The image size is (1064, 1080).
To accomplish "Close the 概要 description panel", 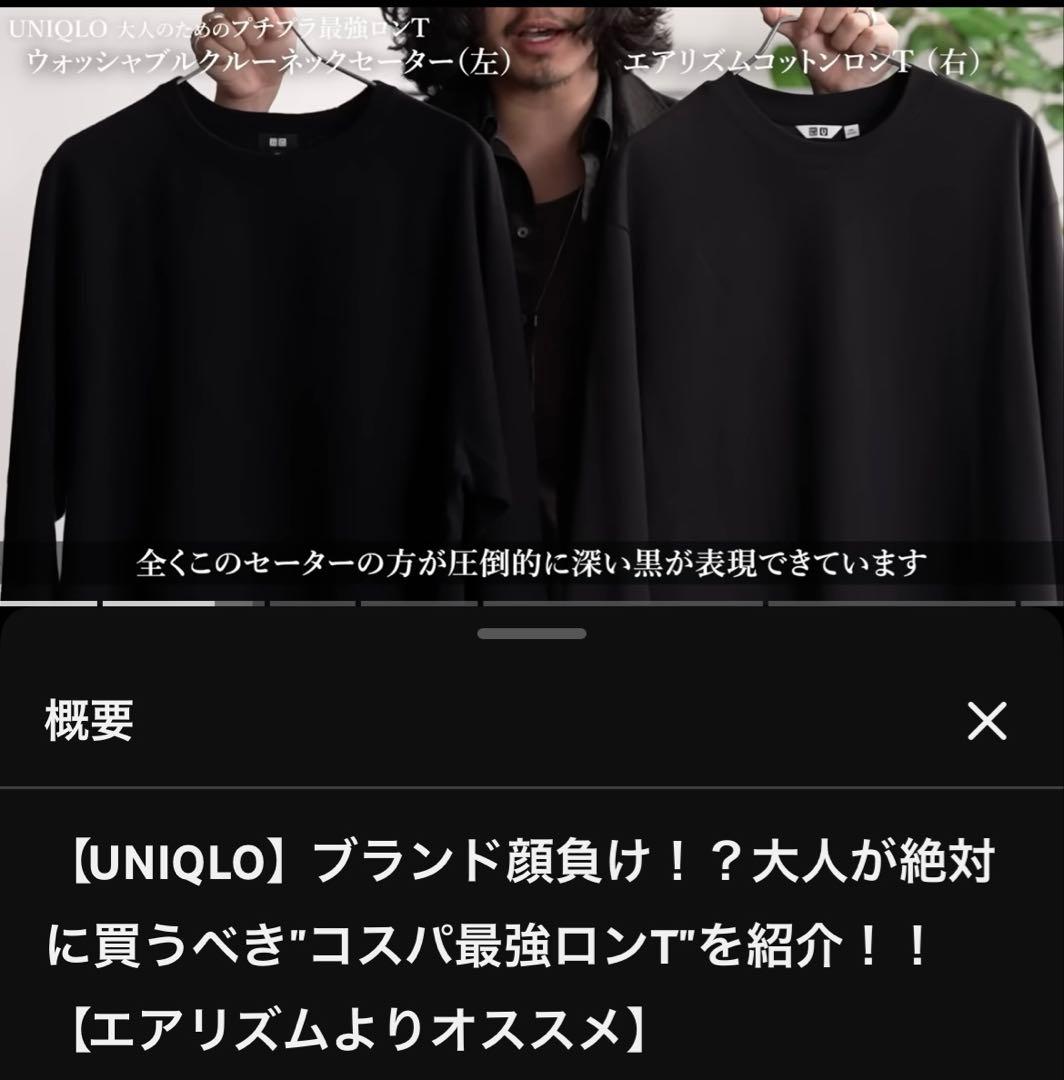I will click(x=987, y=721).
